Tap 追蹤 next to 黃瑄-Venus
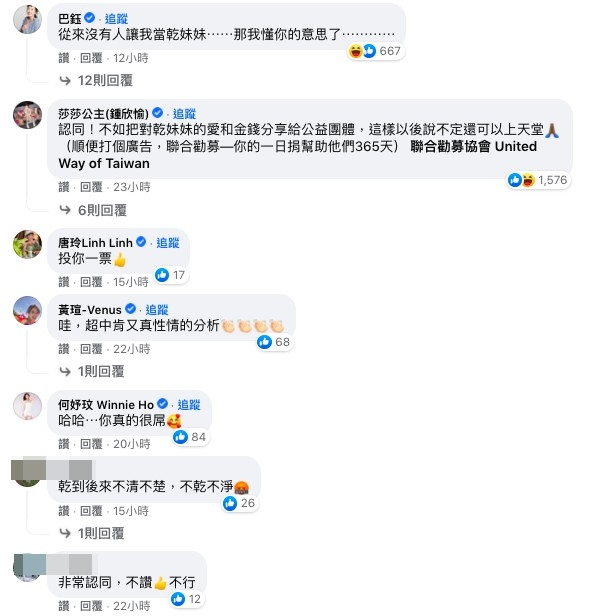610x616 pixels. point(157,310)
